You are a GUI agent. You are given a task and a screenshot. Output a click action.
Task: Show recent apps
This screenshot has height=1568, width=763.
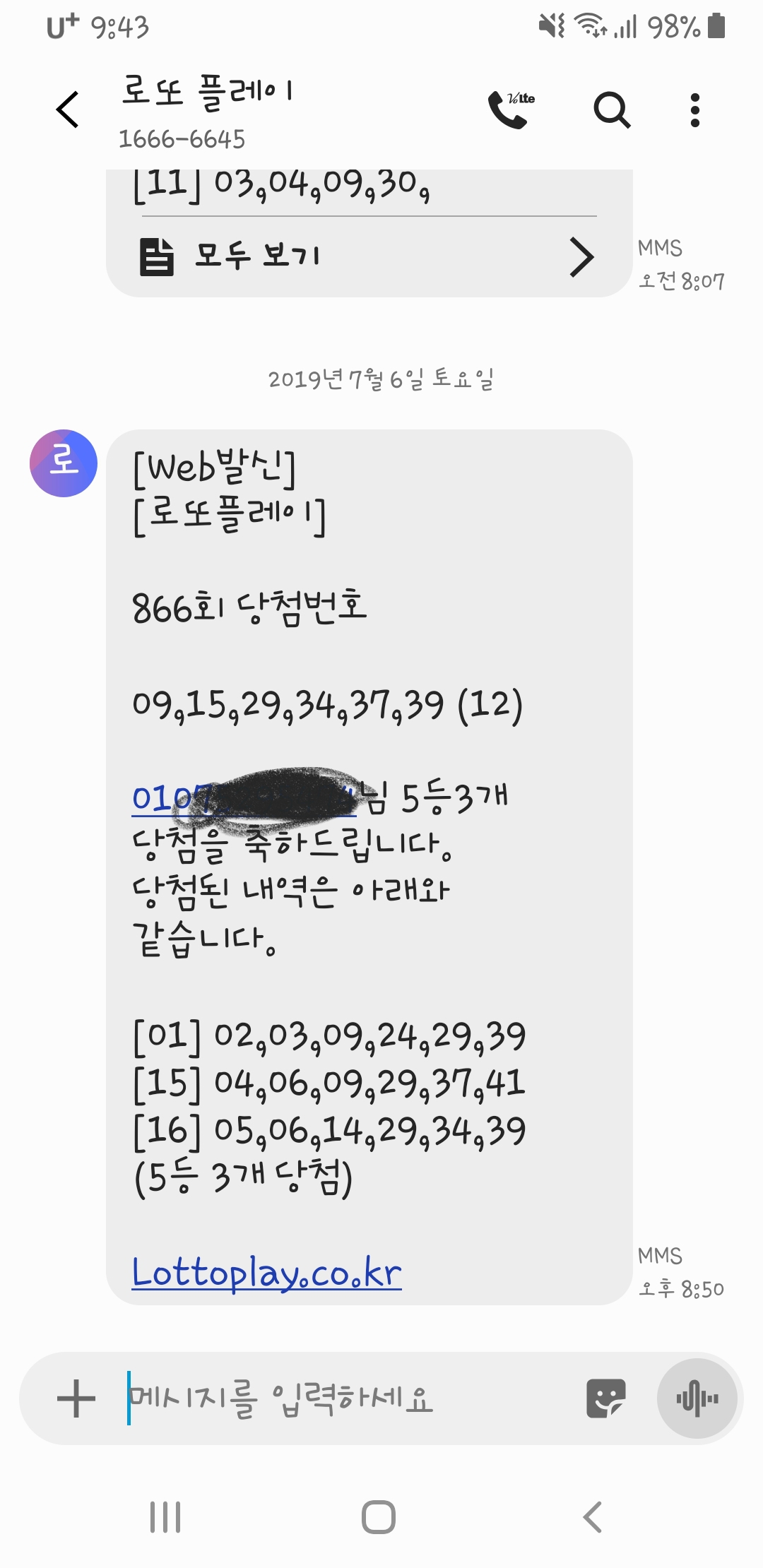(165, 1516)
